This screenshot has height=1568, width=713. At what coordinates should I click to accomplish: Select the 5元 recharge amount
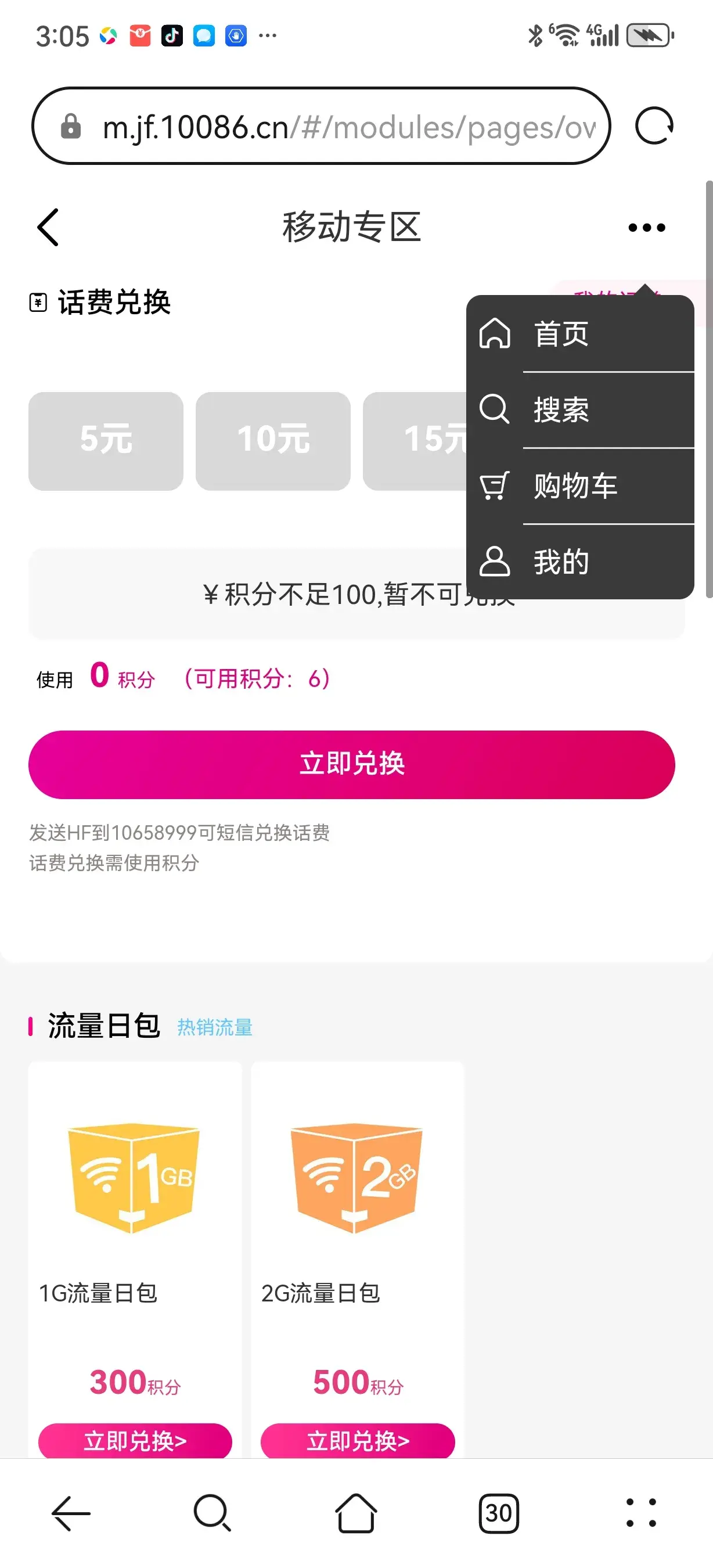click(x=106, y=441)
